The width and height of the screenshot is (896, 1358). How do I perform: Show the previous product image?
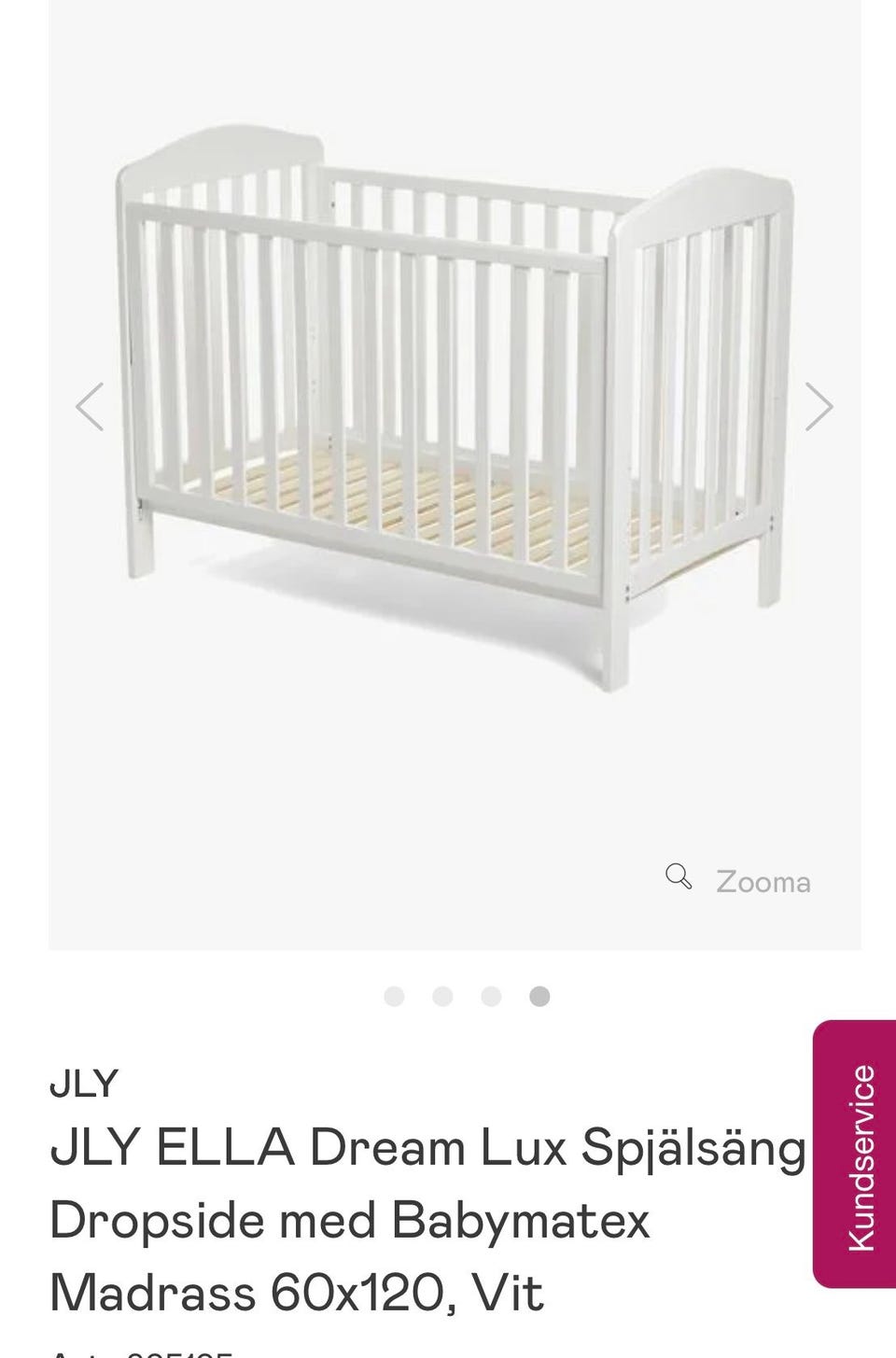tap(90, 407)
